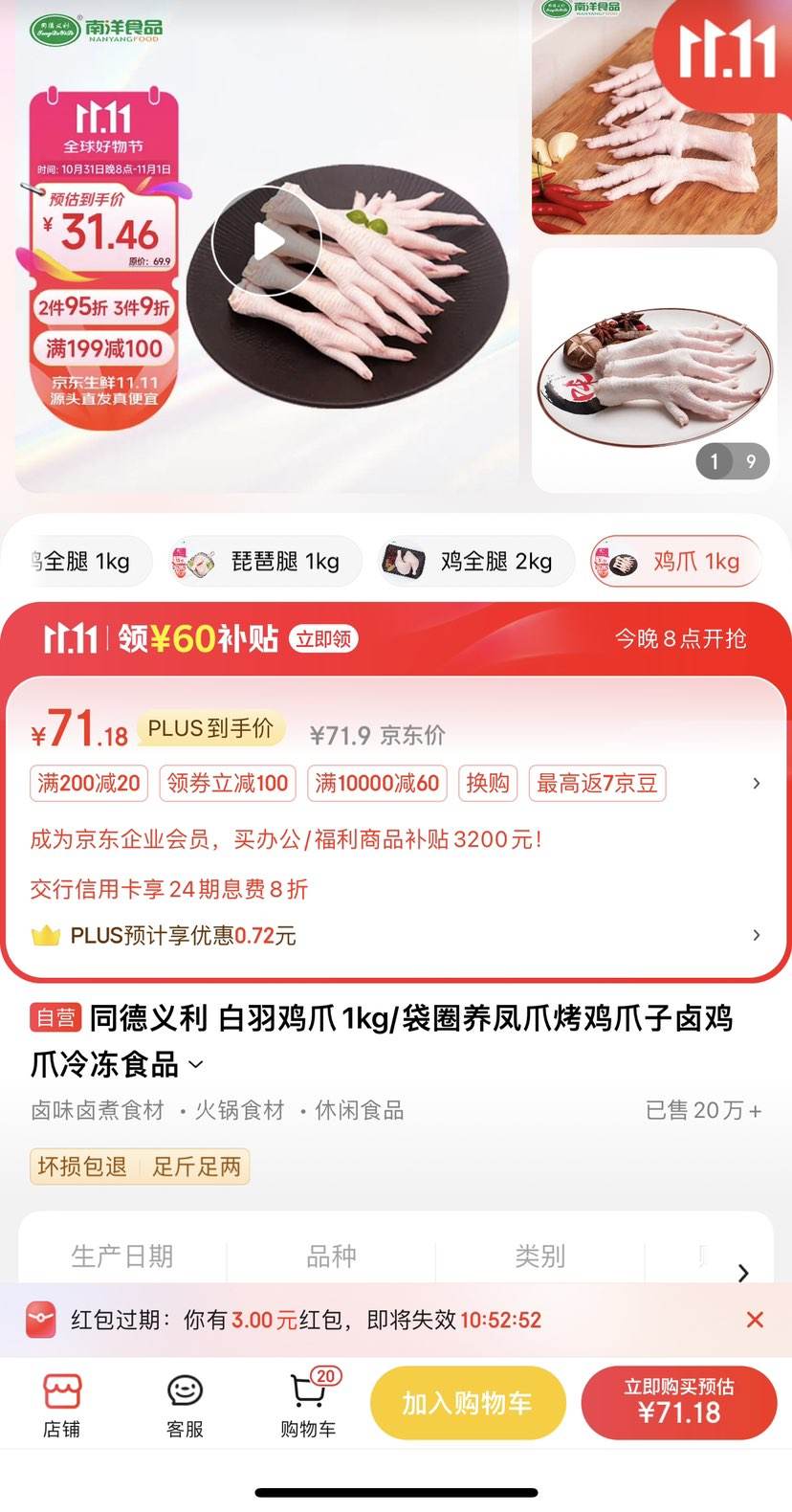The height and width of the screenshot is (1512, 792).
Task: Tap the PLUS crown icon
Action: pos(48,936)
